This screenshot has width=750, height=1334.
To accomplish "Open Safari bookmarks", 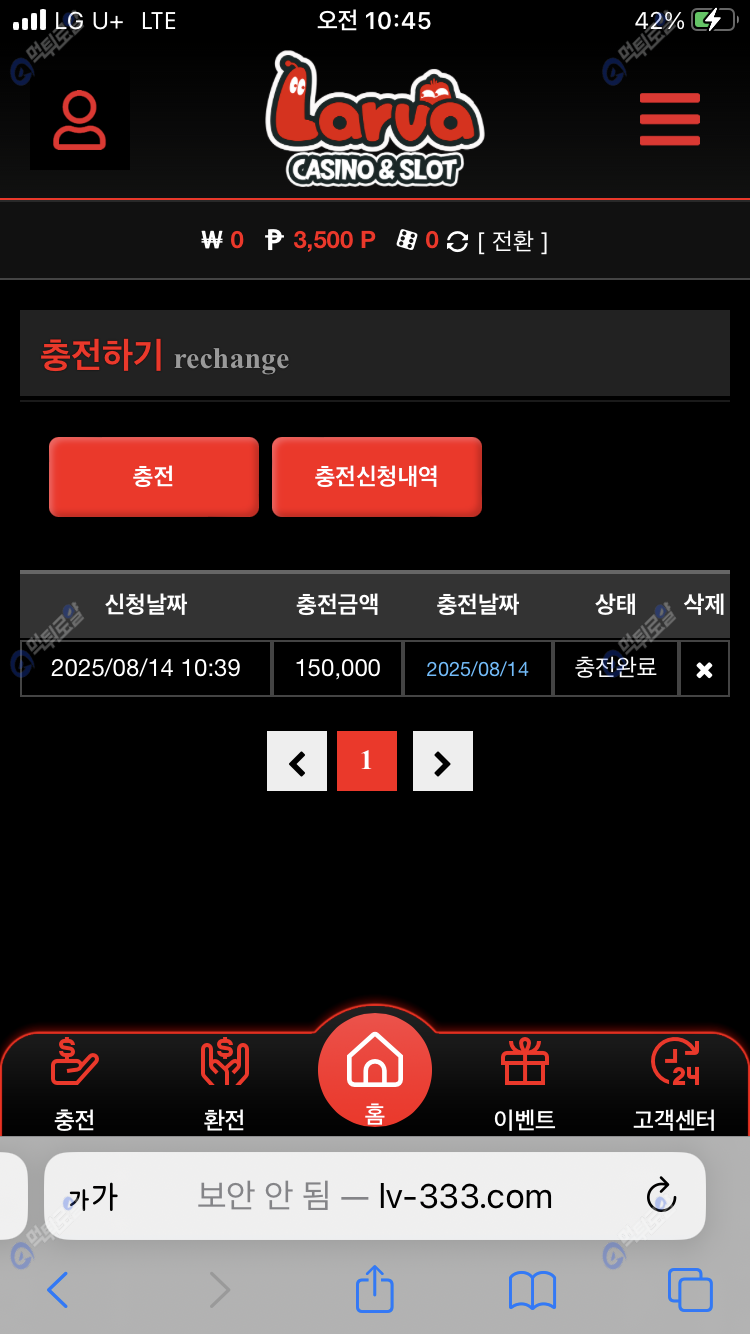I will click(532, 1290).
